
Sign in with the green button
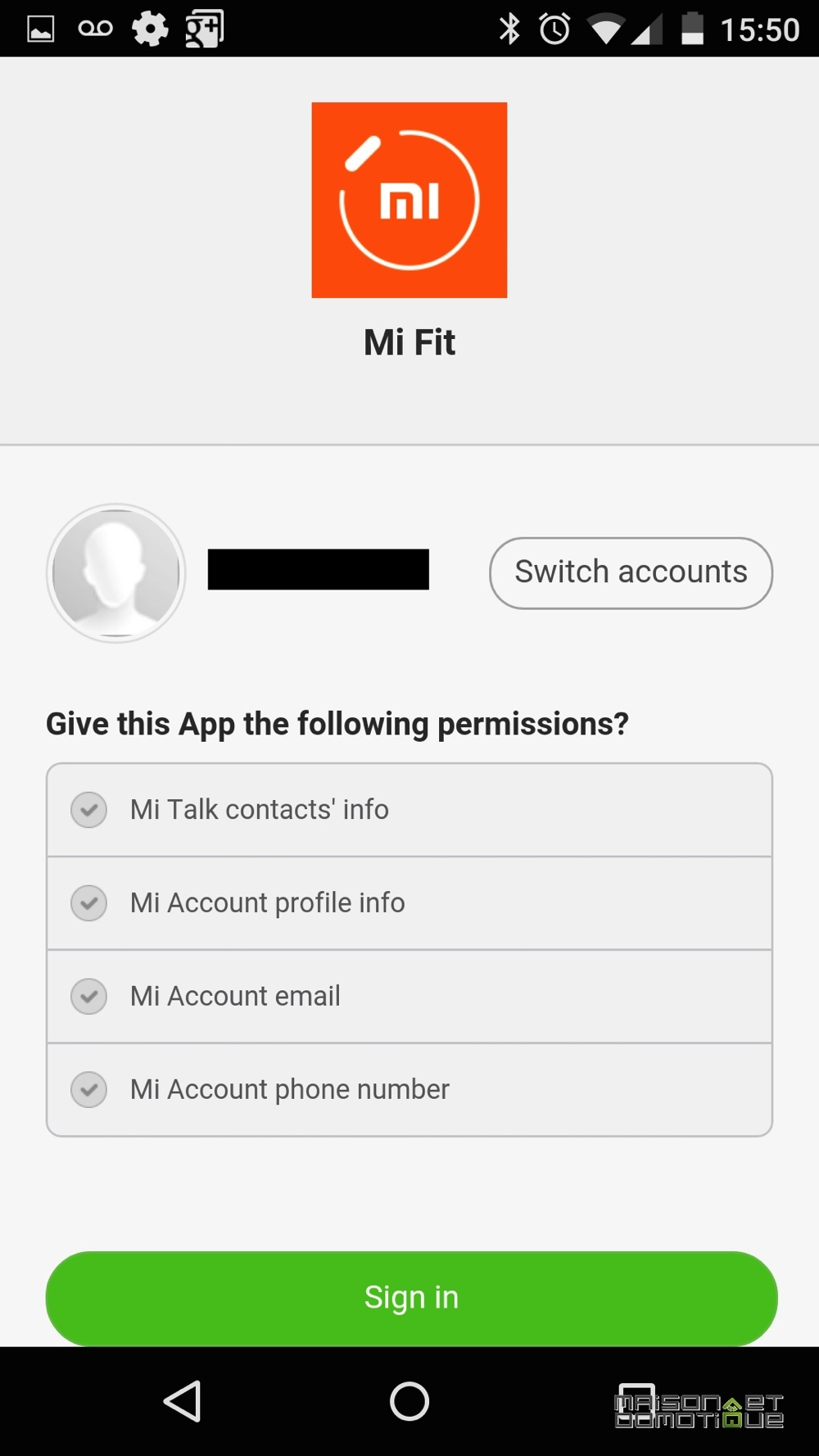[411, 1298]
